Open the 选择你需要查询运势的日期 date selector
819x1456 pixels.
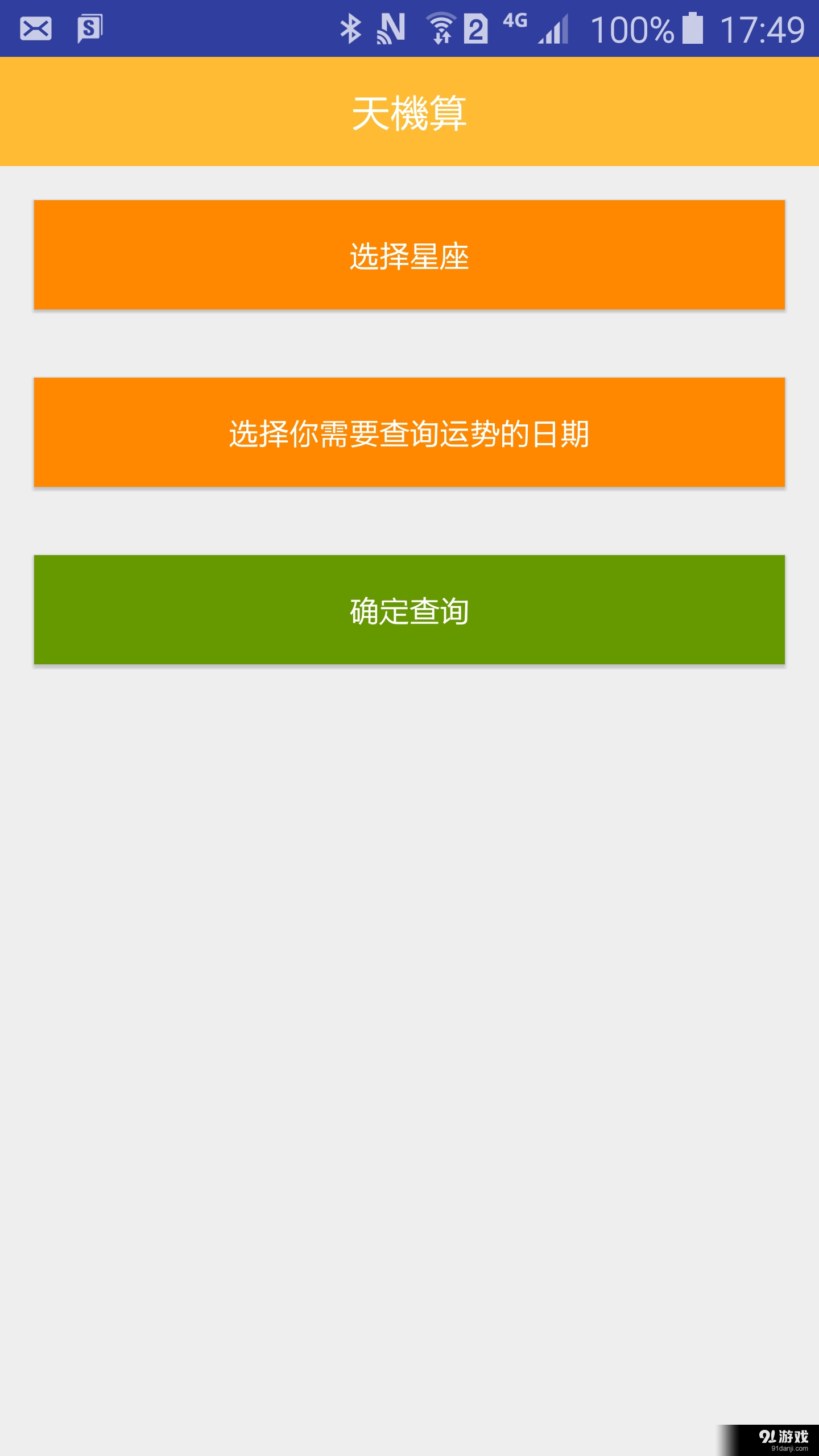click(409, 432)
